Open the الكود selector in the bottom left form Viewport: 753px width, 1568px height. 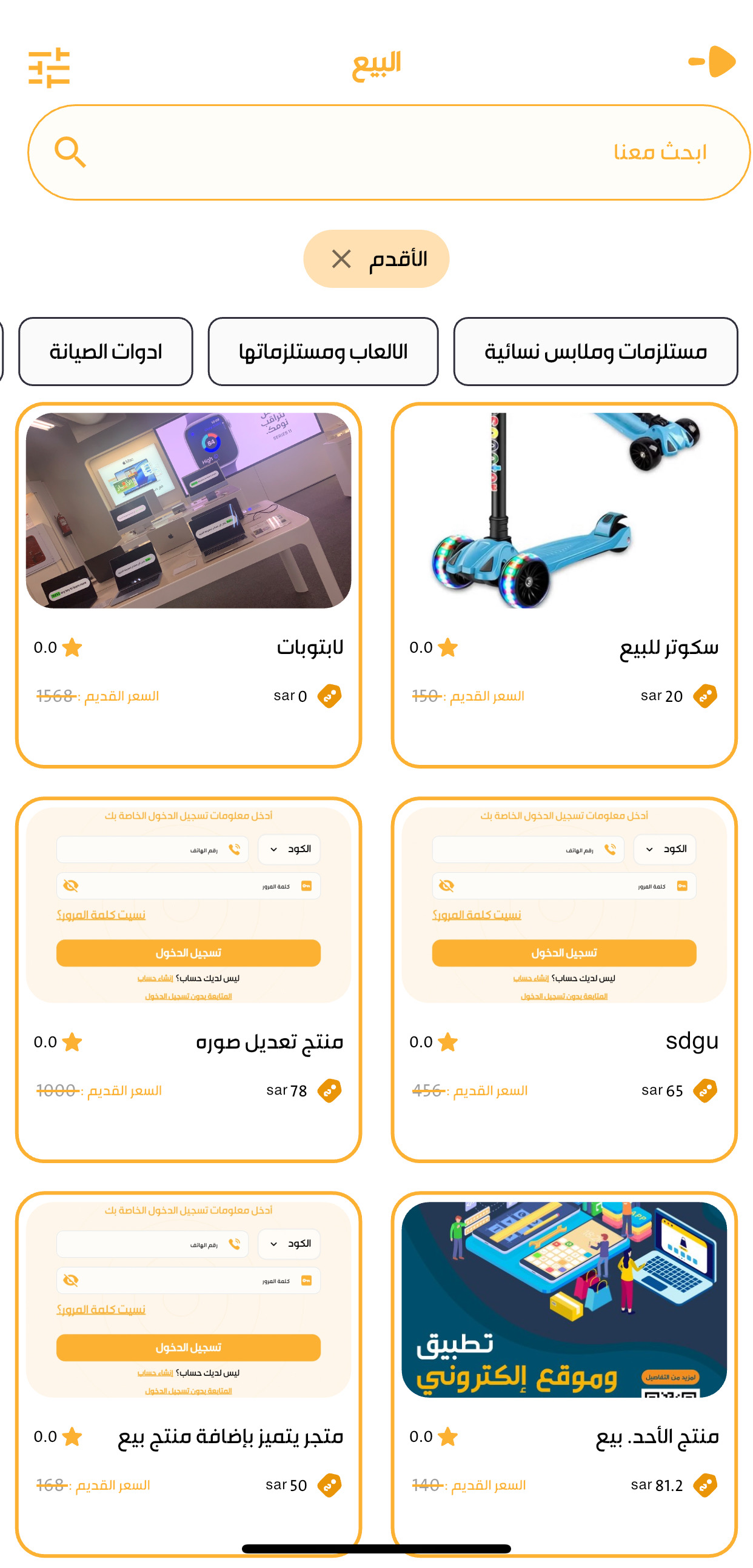click(289, 1244)
